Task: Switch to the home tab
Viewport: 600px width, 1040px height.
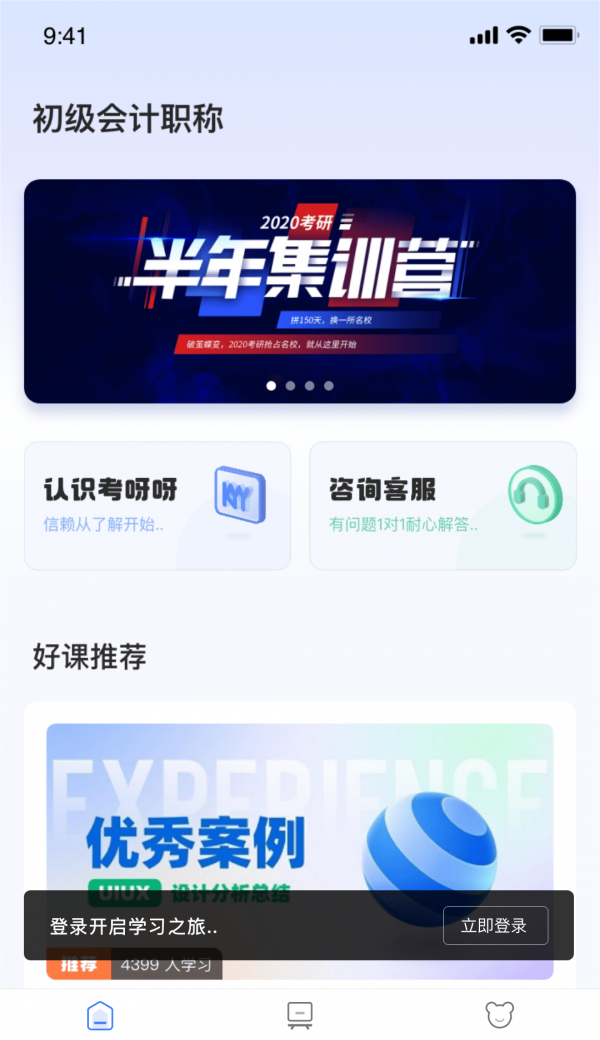Action: (100, 1015)
